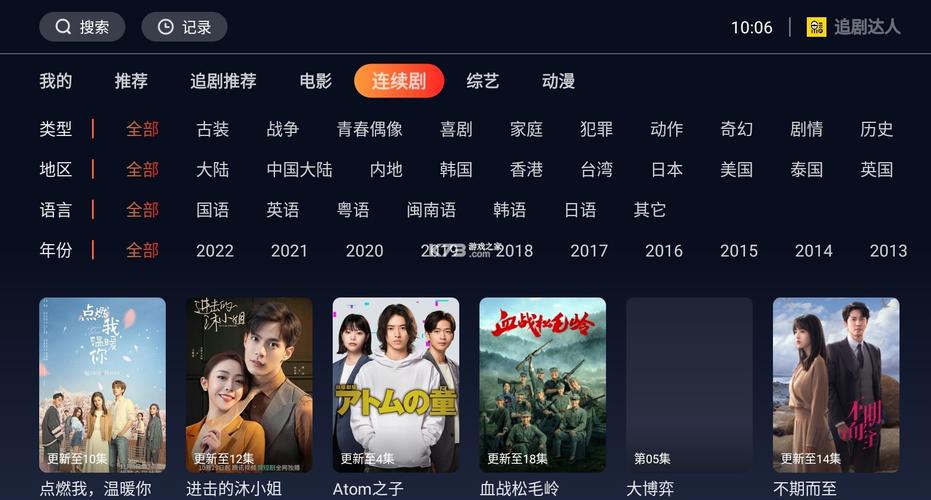The width and height of the screenshot is (931, 500).
Task: View the series Atom之子
Action: [x=396, y=385]
